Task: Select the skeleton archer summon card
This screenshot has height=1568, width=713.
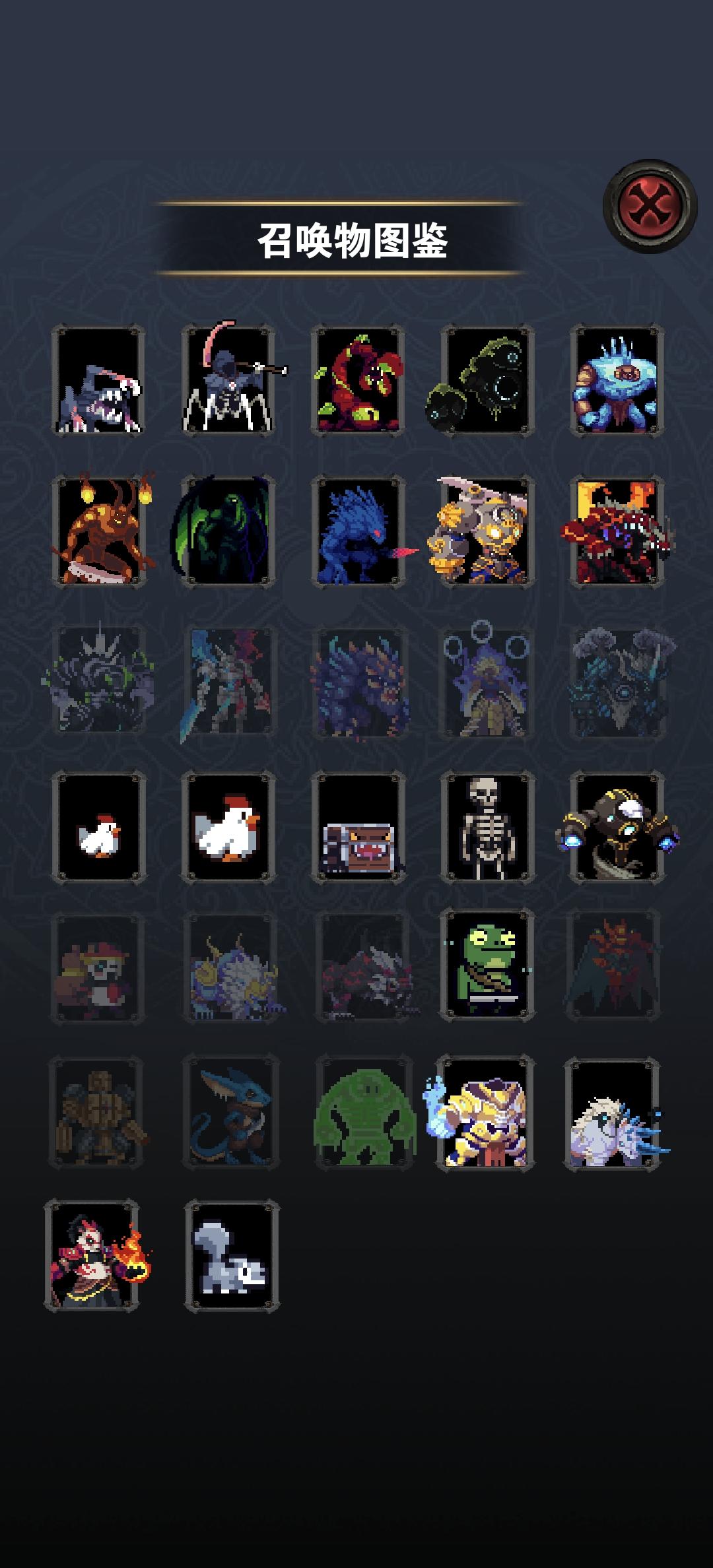Action: point(232,379)
